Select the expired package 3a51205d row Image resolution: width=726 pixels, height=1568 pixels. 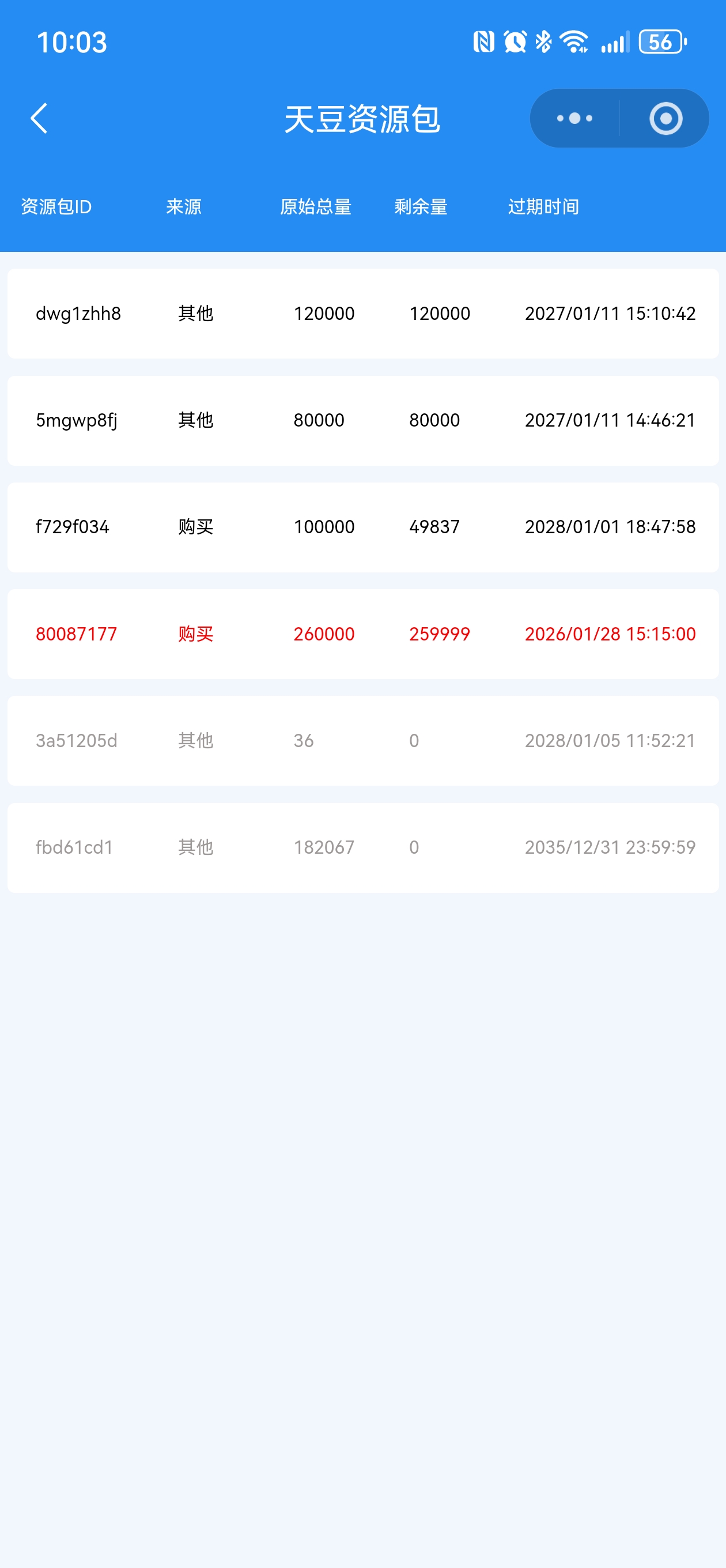click(364, 740)
